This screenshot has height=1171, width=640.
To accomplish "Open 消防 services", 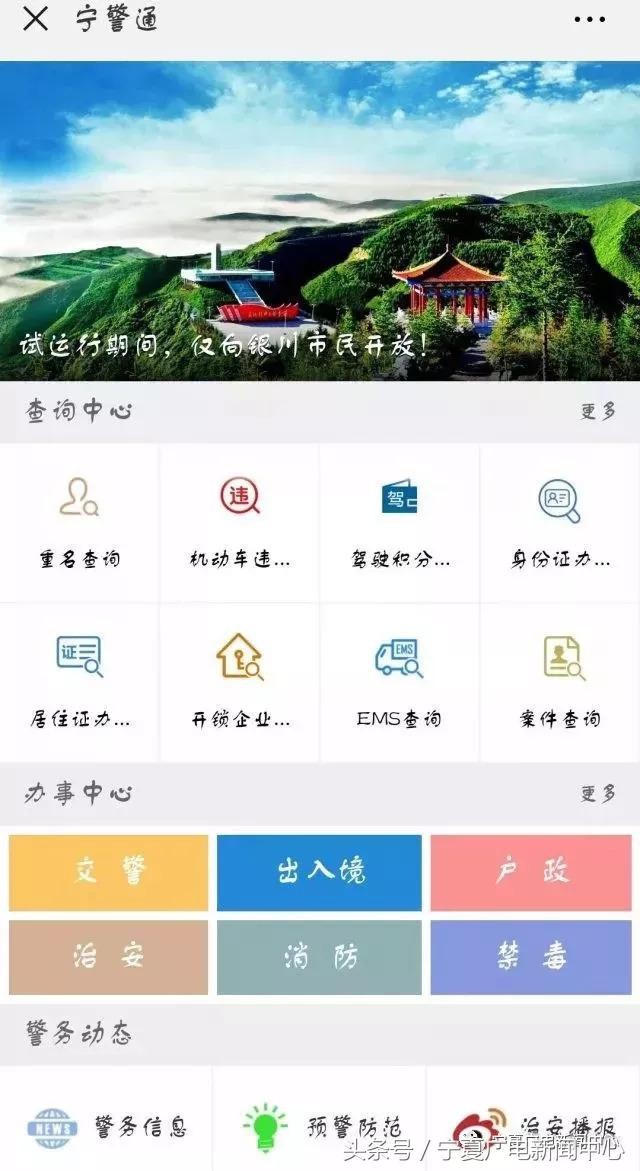I will (x=319, y=957).
